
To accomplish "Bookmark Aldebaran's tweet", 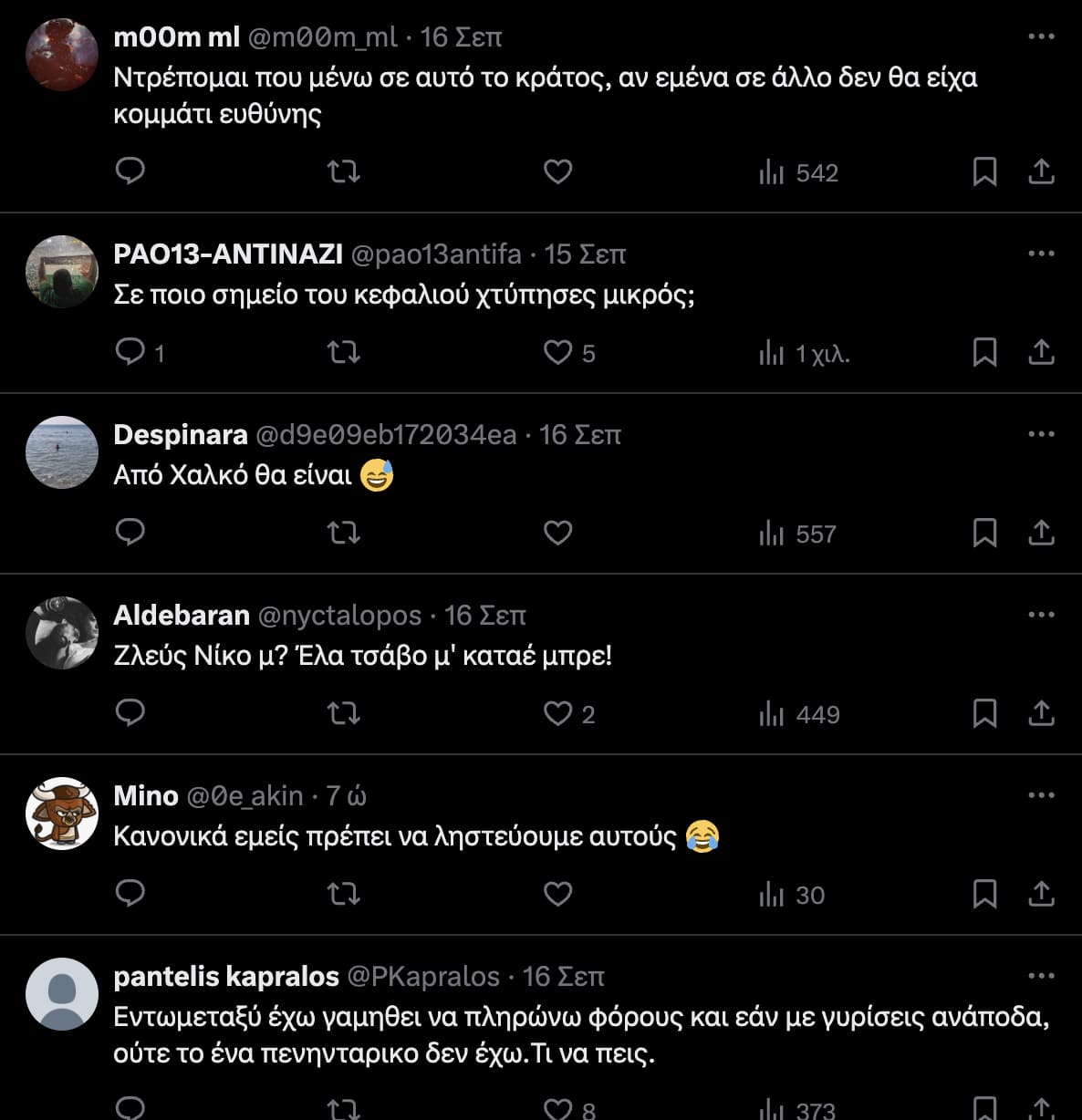I will (x=984, y=713).
